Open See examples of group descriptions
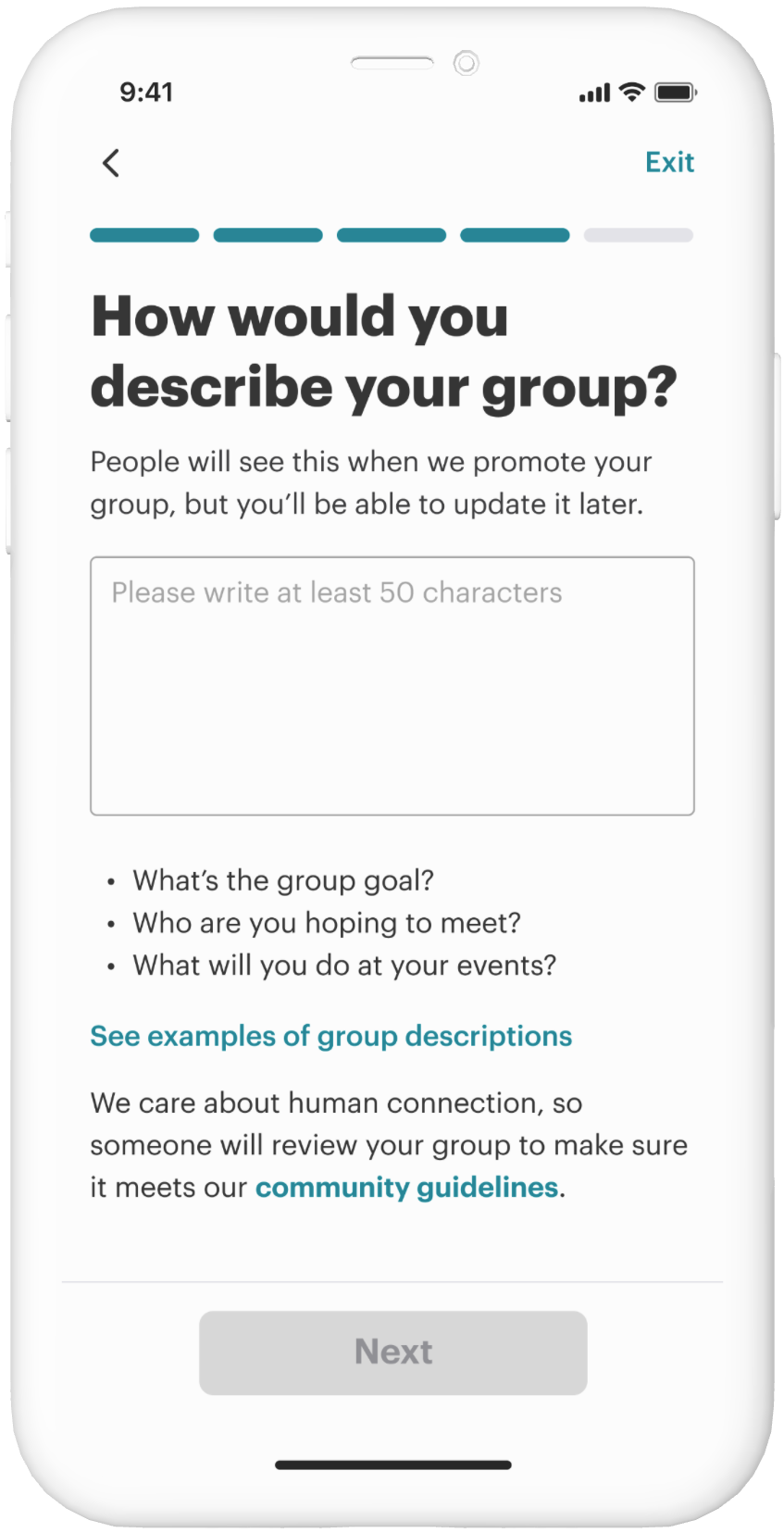Screen dimensions: 784x1533 click(330, 1036)
